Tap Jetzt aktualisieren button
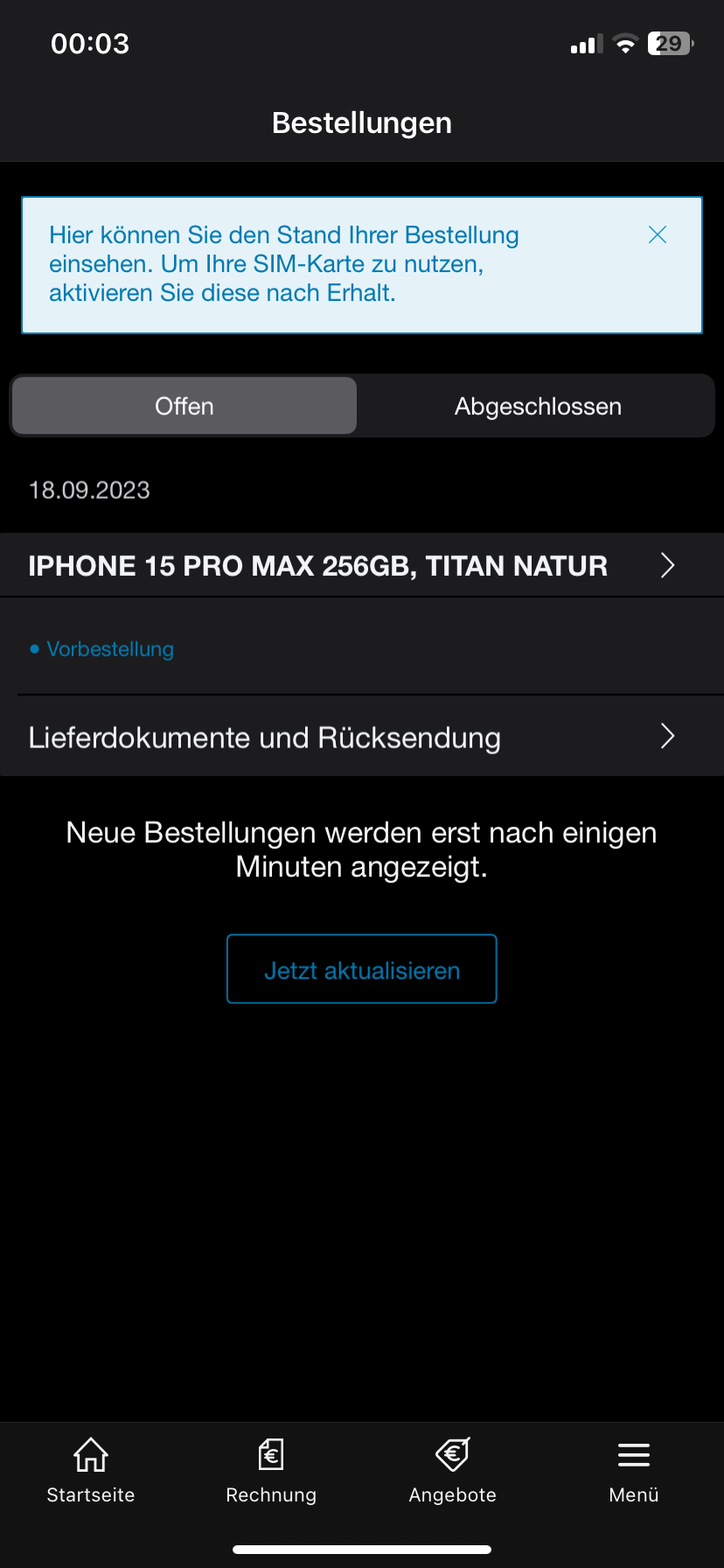The image size is (724, 1568). click(362, 969)
